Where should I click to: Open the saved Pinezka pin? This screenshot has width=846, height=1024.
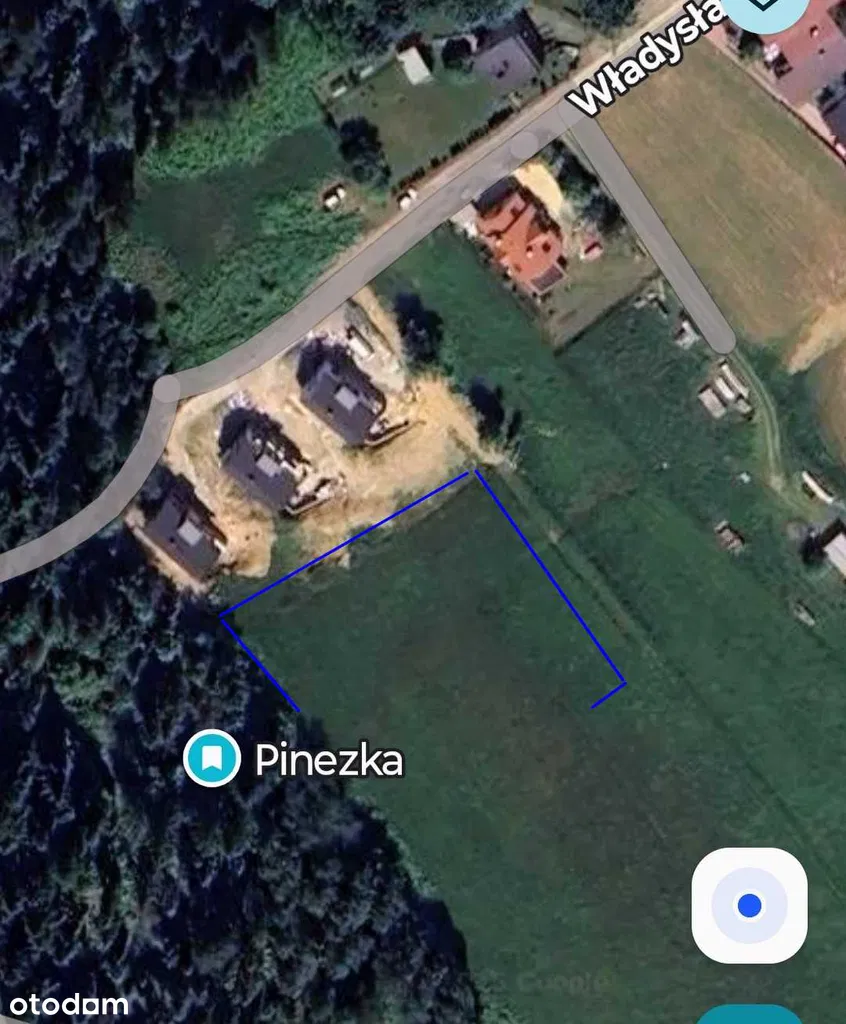tap(212, 758)
